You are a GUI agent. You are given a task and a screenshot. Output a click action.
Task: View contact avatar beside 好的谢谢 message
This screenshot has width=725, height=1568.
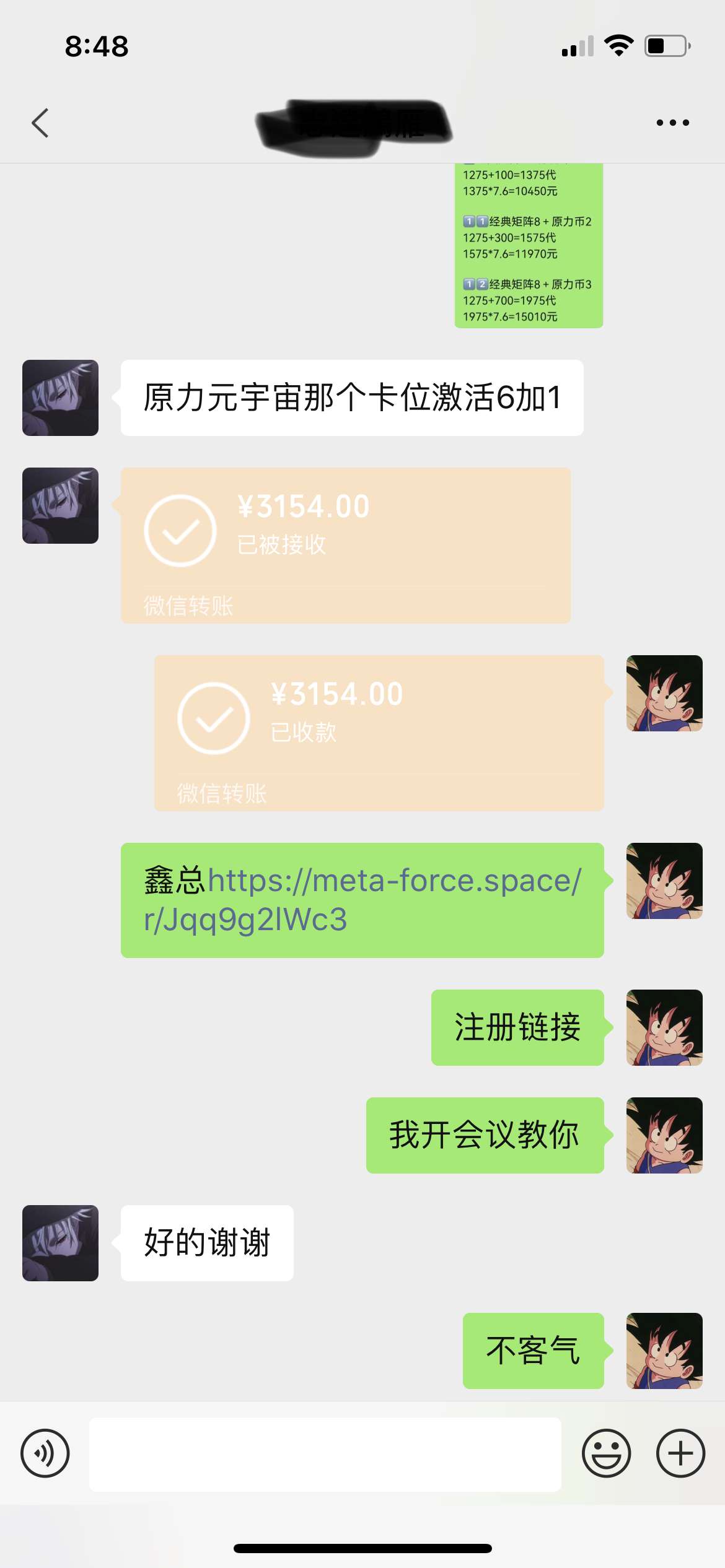pos(60,1242)
